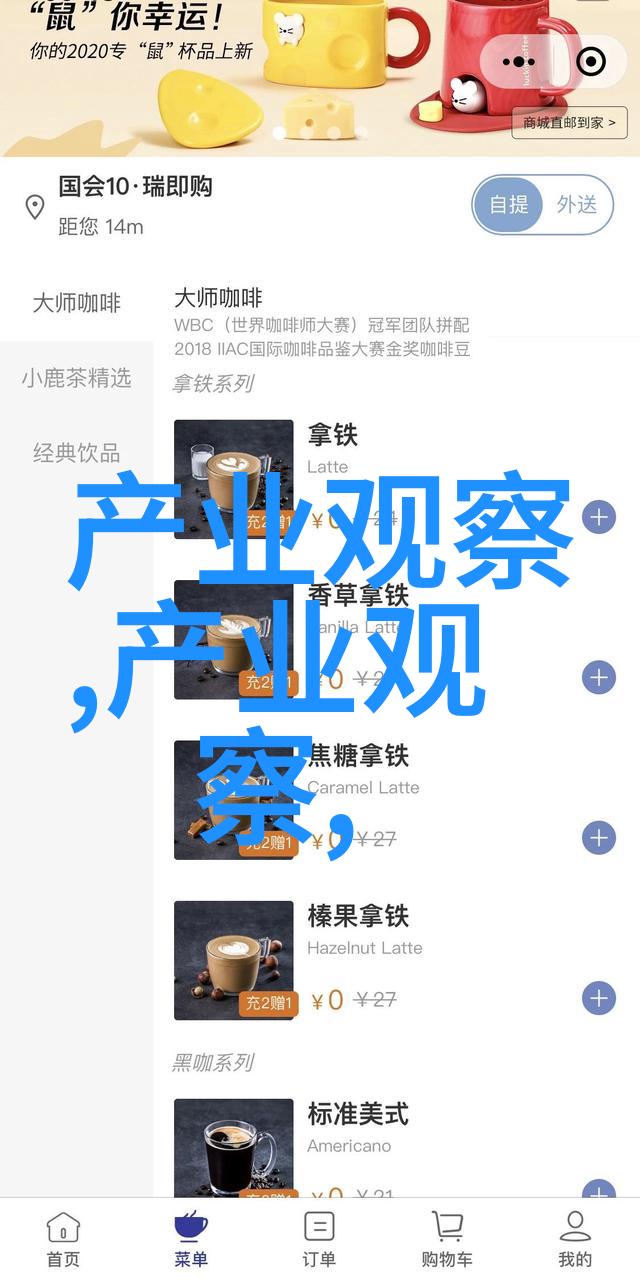This screenshot has width=640, height=1287.
Task: Go to the 我的 profile tab
Action: 575,1239
